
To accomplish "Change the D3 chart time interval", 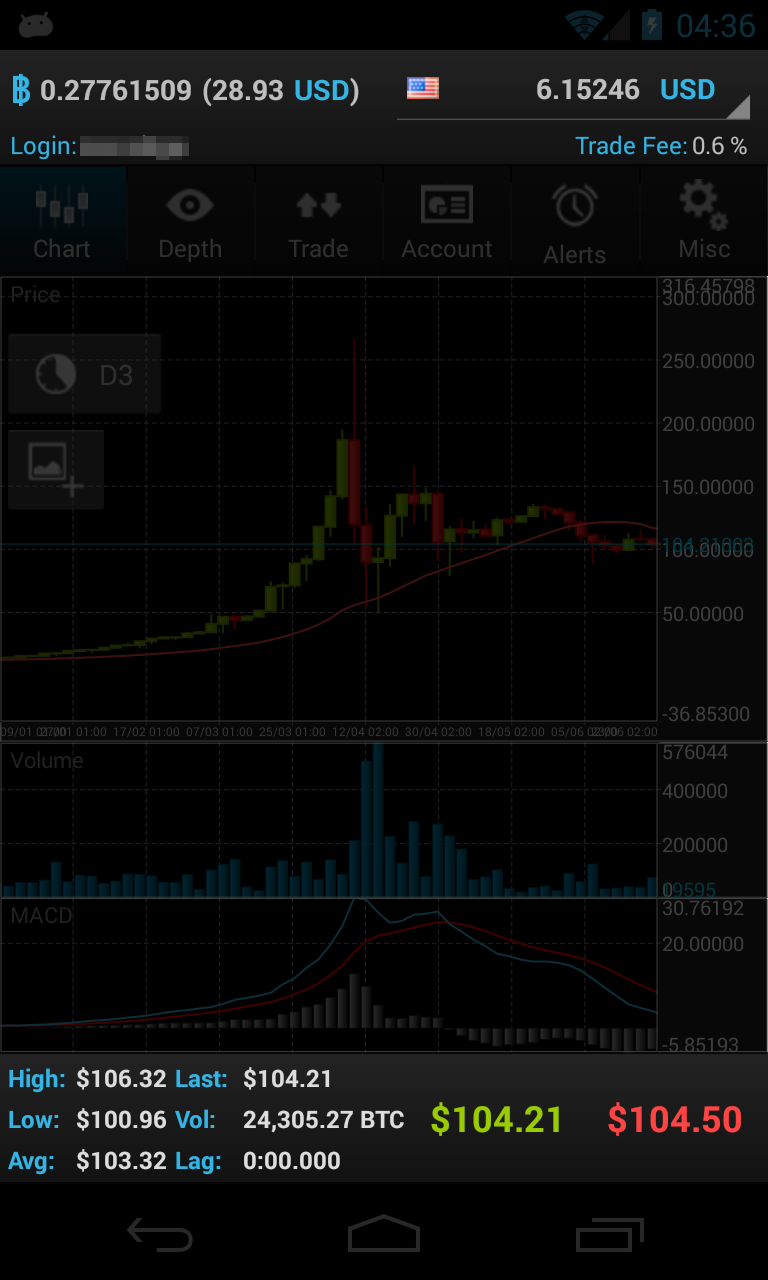I will [x=85, y=375].
